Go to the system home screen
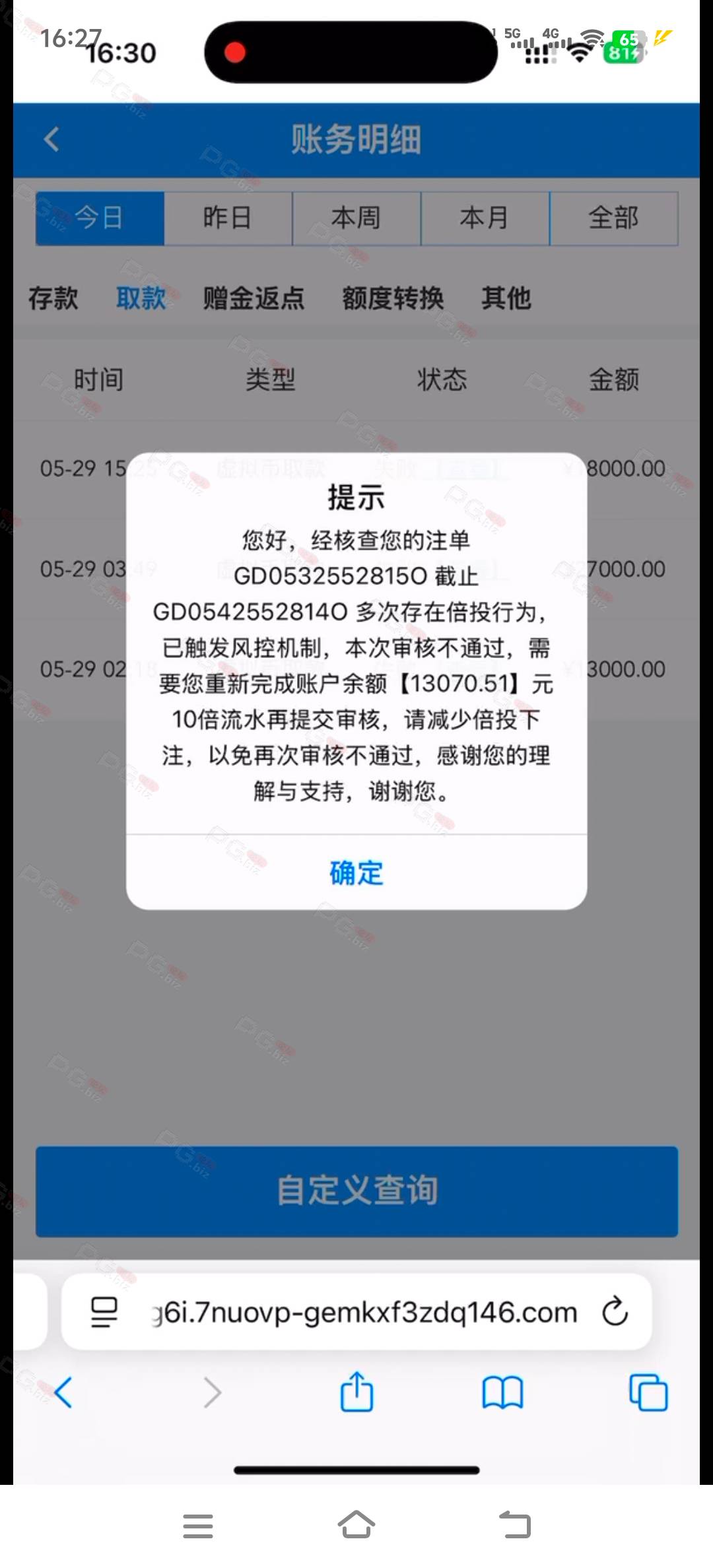The width and height of the screenshot is (713, 1568). click(356, 1524)
